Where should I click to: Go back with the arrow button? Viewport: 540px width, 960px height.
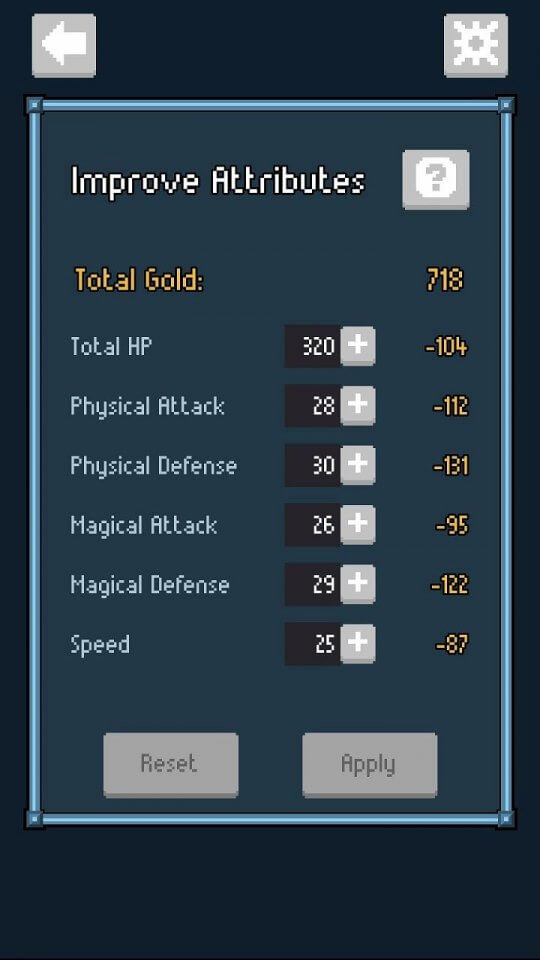(x=64, y=45)
